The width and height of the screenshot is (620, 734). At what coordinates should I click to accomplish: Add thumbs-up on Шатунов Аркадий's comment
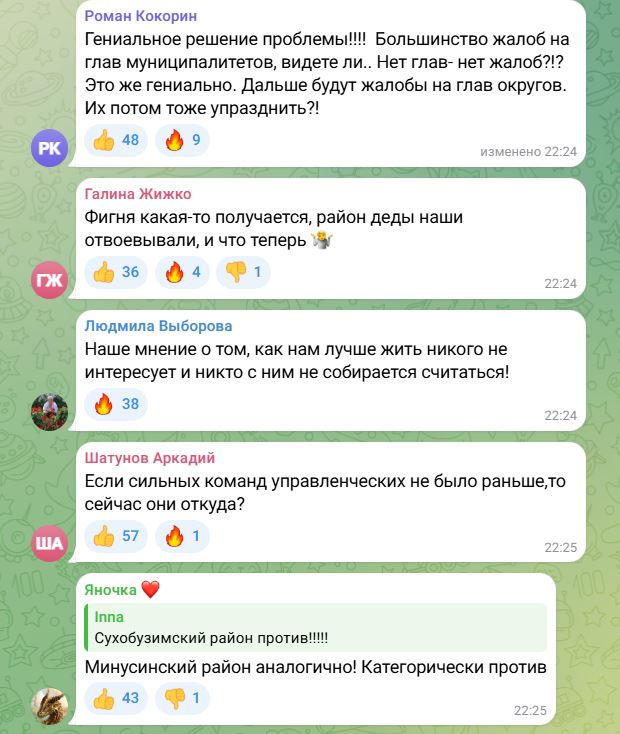point(116,536)
